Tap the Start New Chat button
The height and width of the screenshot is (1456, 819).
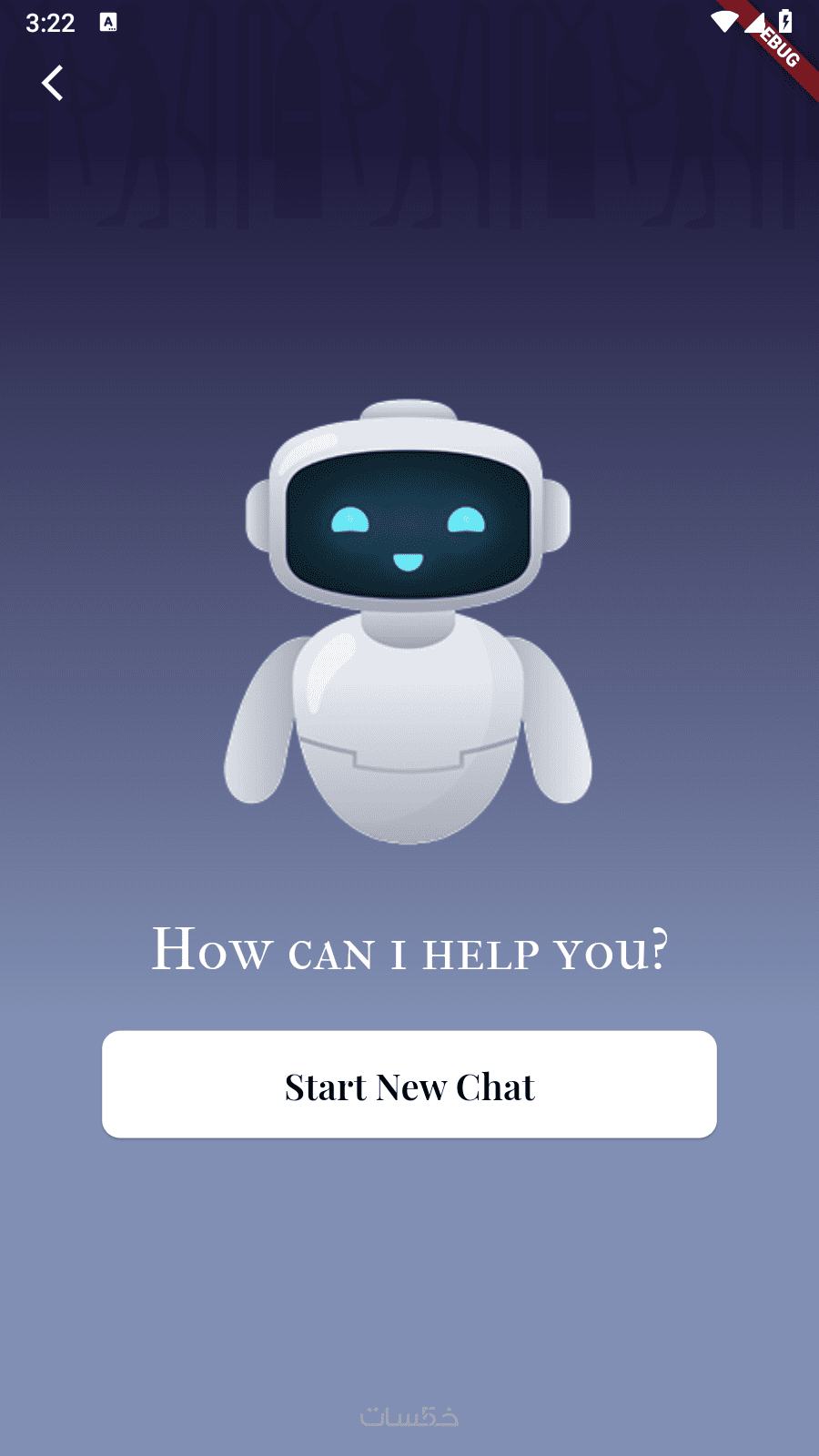(409, 1084)
